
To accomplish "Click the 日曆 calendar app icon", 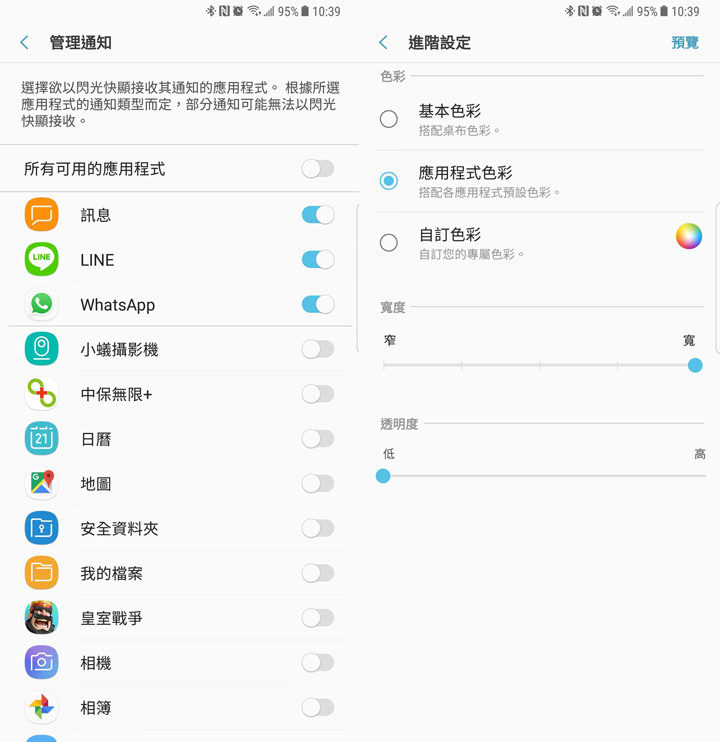I will point(41,439).
